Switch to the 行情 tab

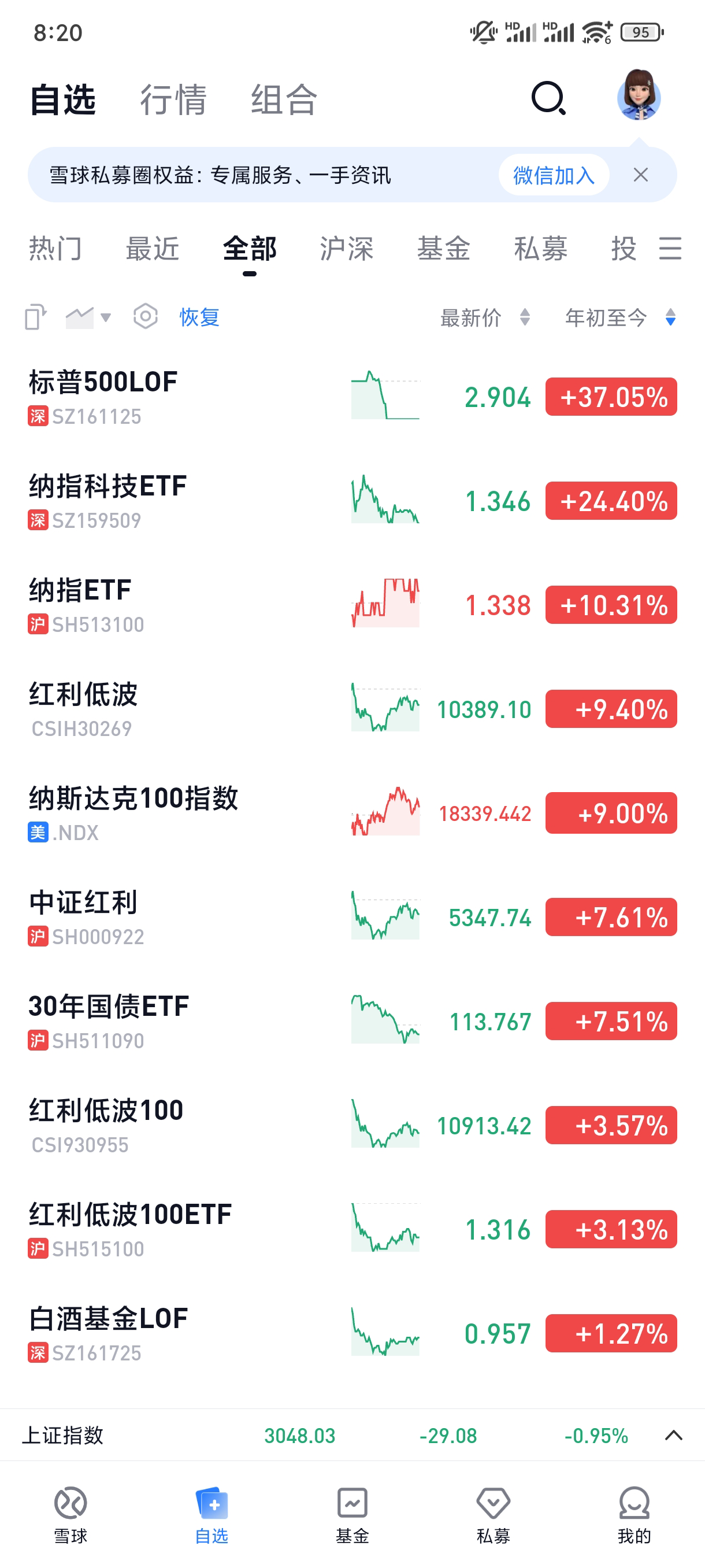(173, 99)
